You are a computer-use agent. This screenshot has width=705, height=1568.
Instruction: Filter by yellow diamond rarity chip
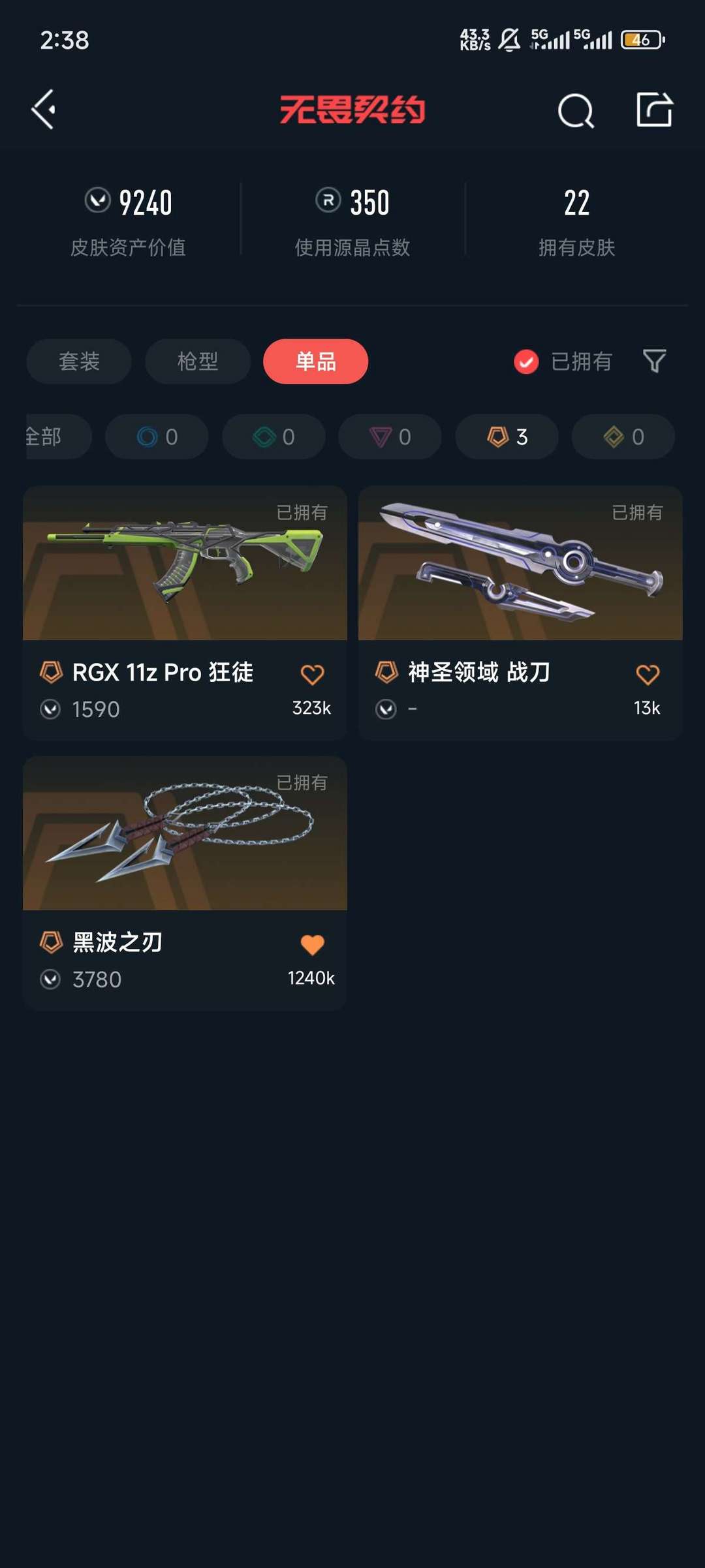pos(623,437)
